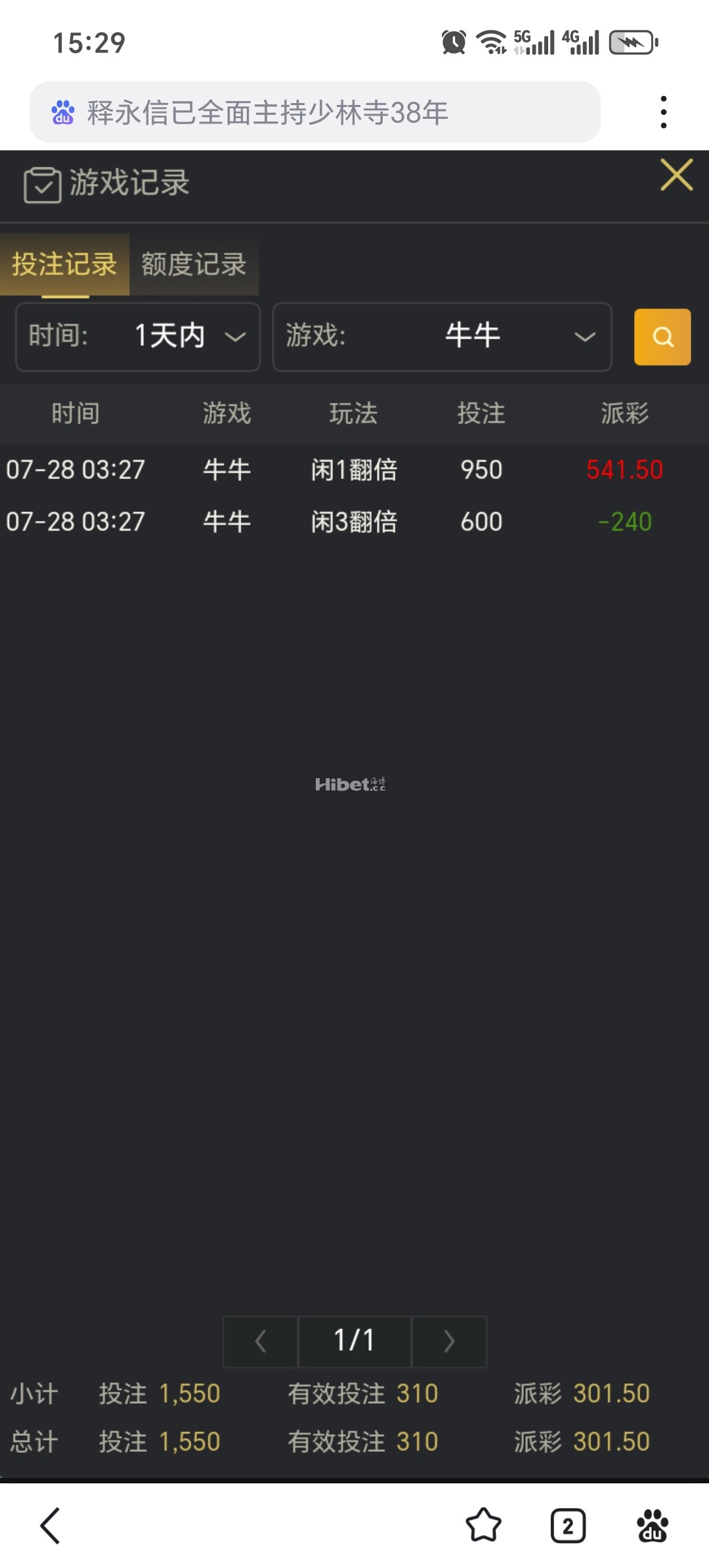709x1568 pixels.
Task: Tap the Baidu logo in the search bar
Action: pos(63,112)
